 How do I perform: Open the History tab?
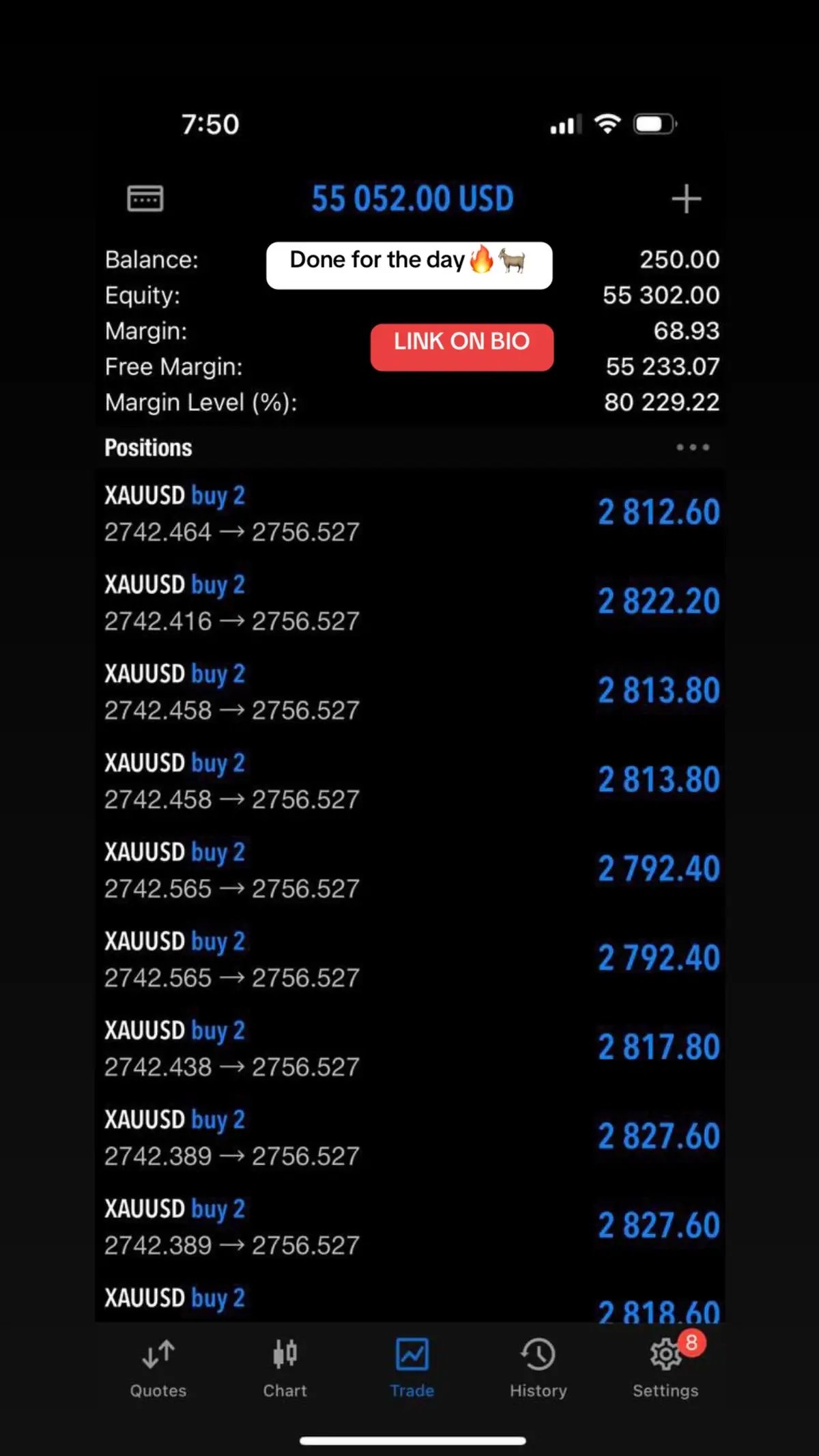[538, 1369]
